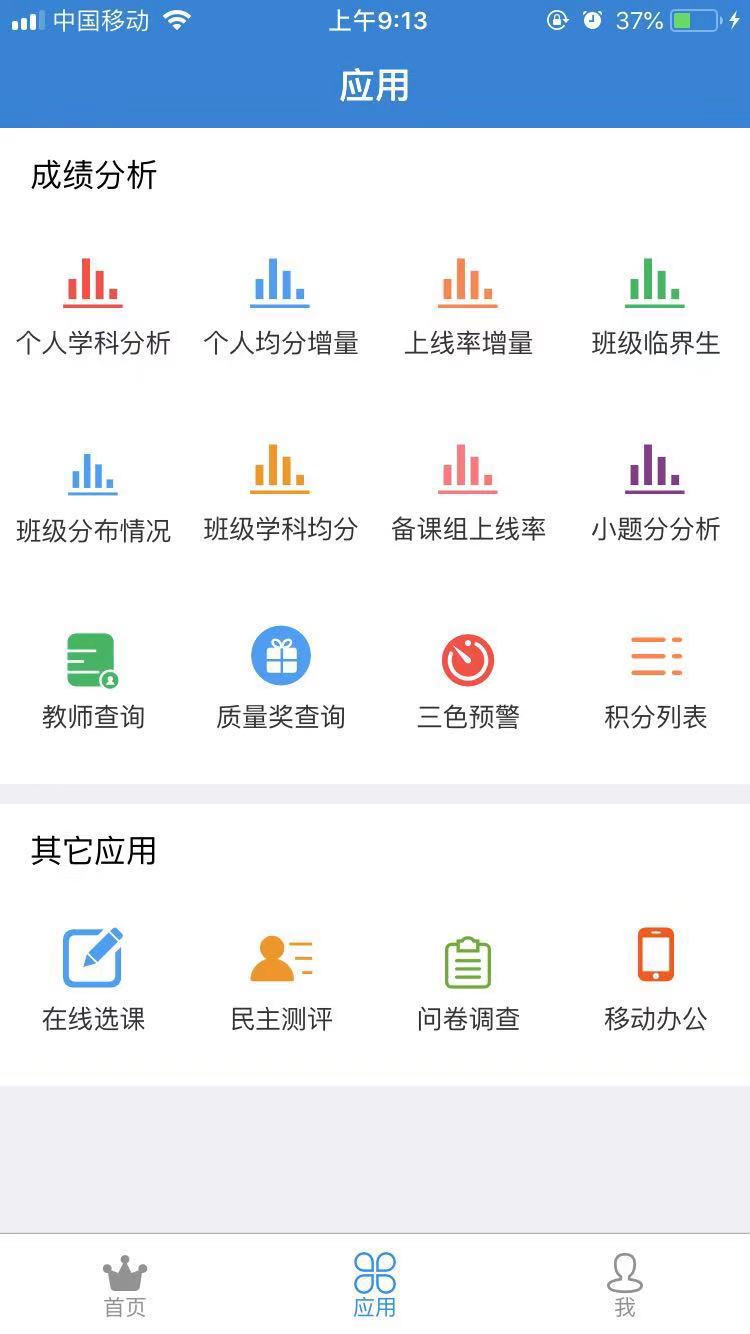Open 个人学科分析 analysis
750x1334 pixels.
pyautogui.click(x=93, y=303)
